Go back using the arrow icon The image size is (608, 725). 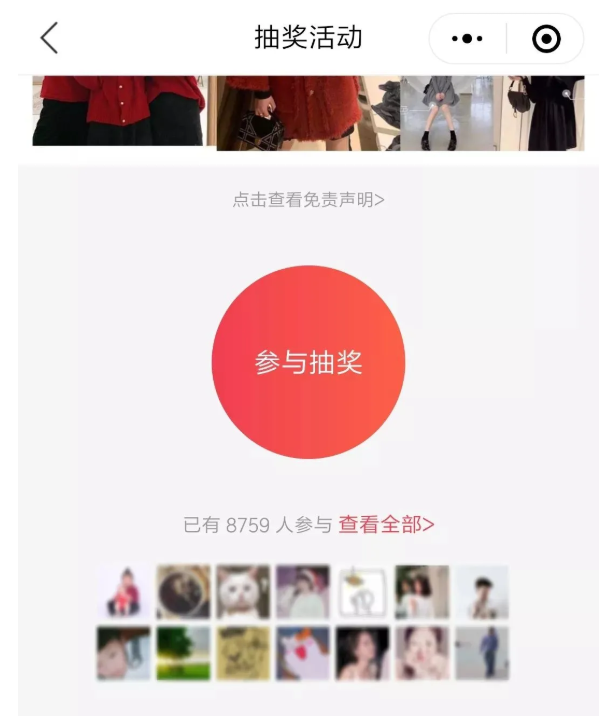click(49, 39)
